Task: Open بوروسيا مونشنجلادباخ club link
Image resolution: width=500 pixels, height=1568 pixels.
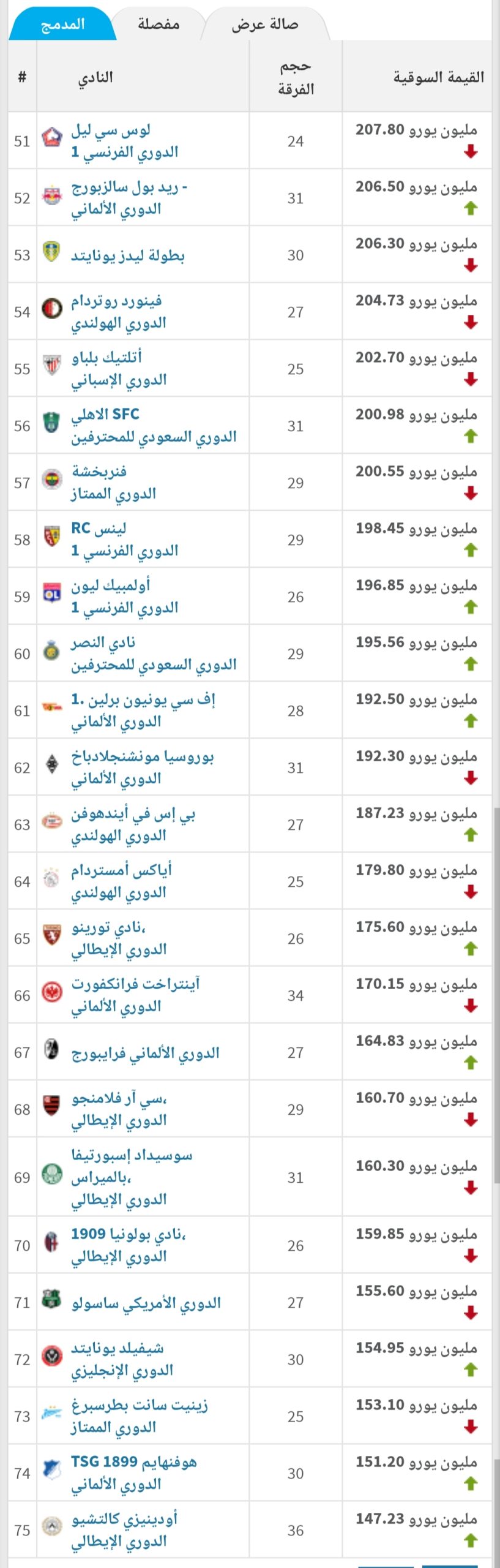Action: pos(143,756)
